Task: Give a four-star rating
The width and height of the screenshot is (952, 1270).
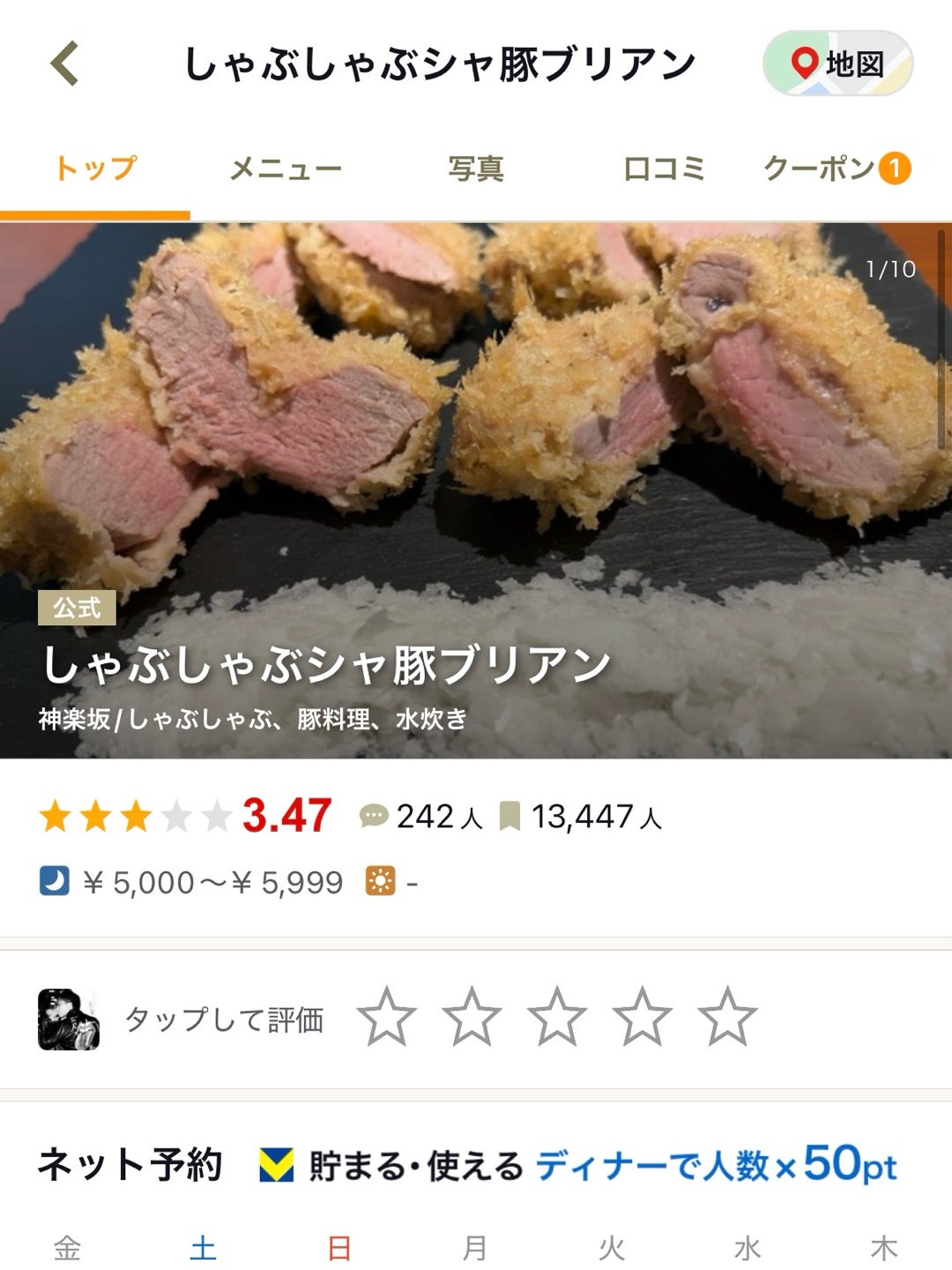Action: [643, 1017]
